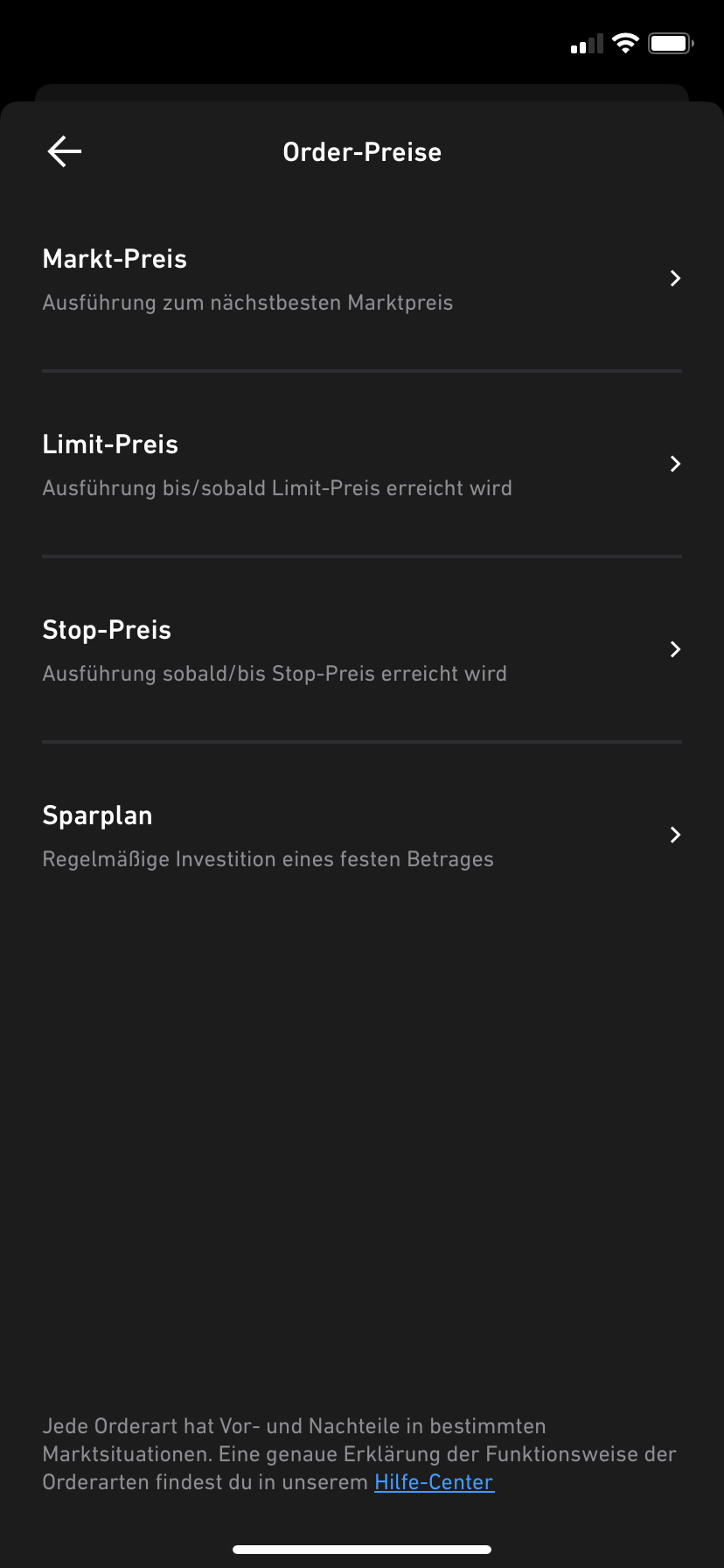Go back with the arrow icon
Screen dimensions: 724x1568
(65, 151)
